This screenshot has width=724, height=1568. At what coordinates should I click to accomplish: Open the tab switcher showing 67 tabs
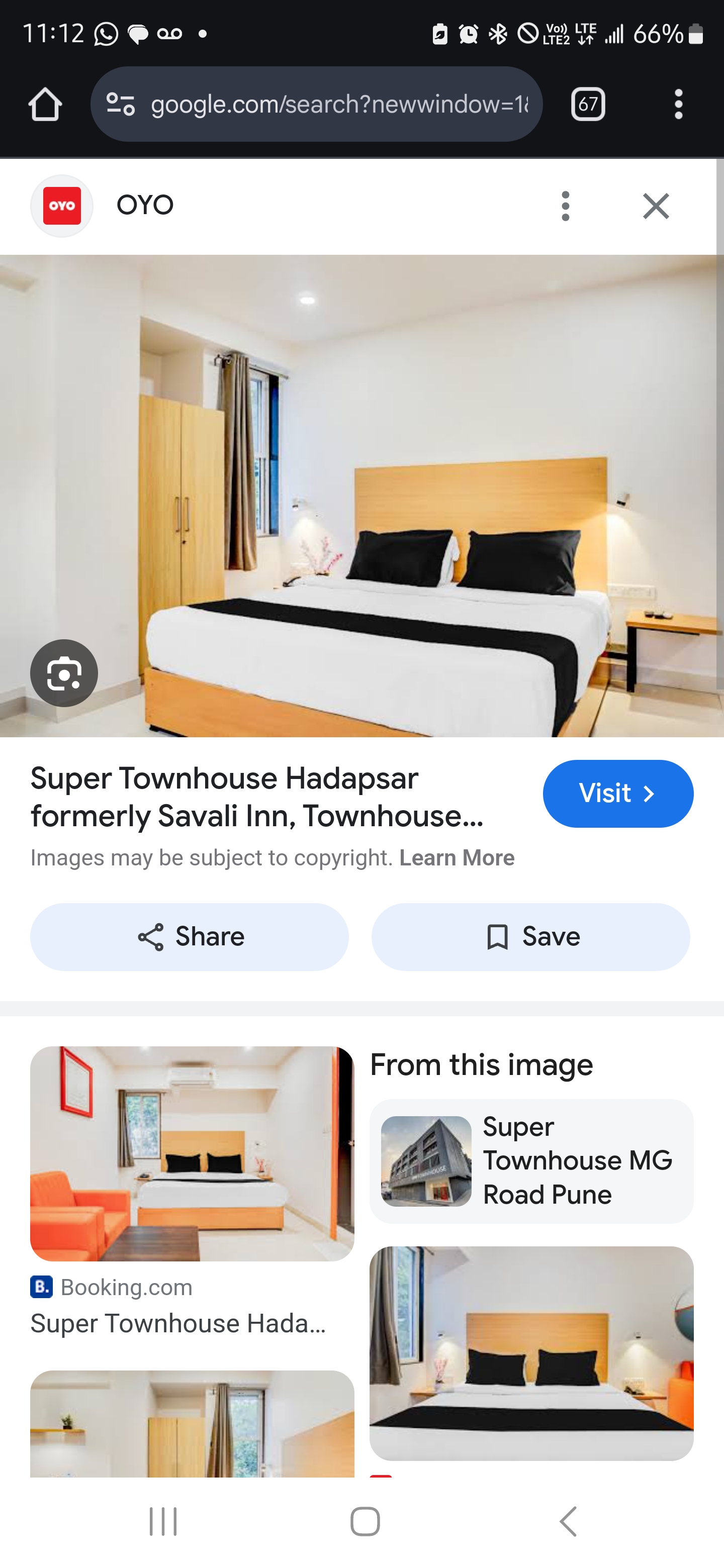(588, 104)
